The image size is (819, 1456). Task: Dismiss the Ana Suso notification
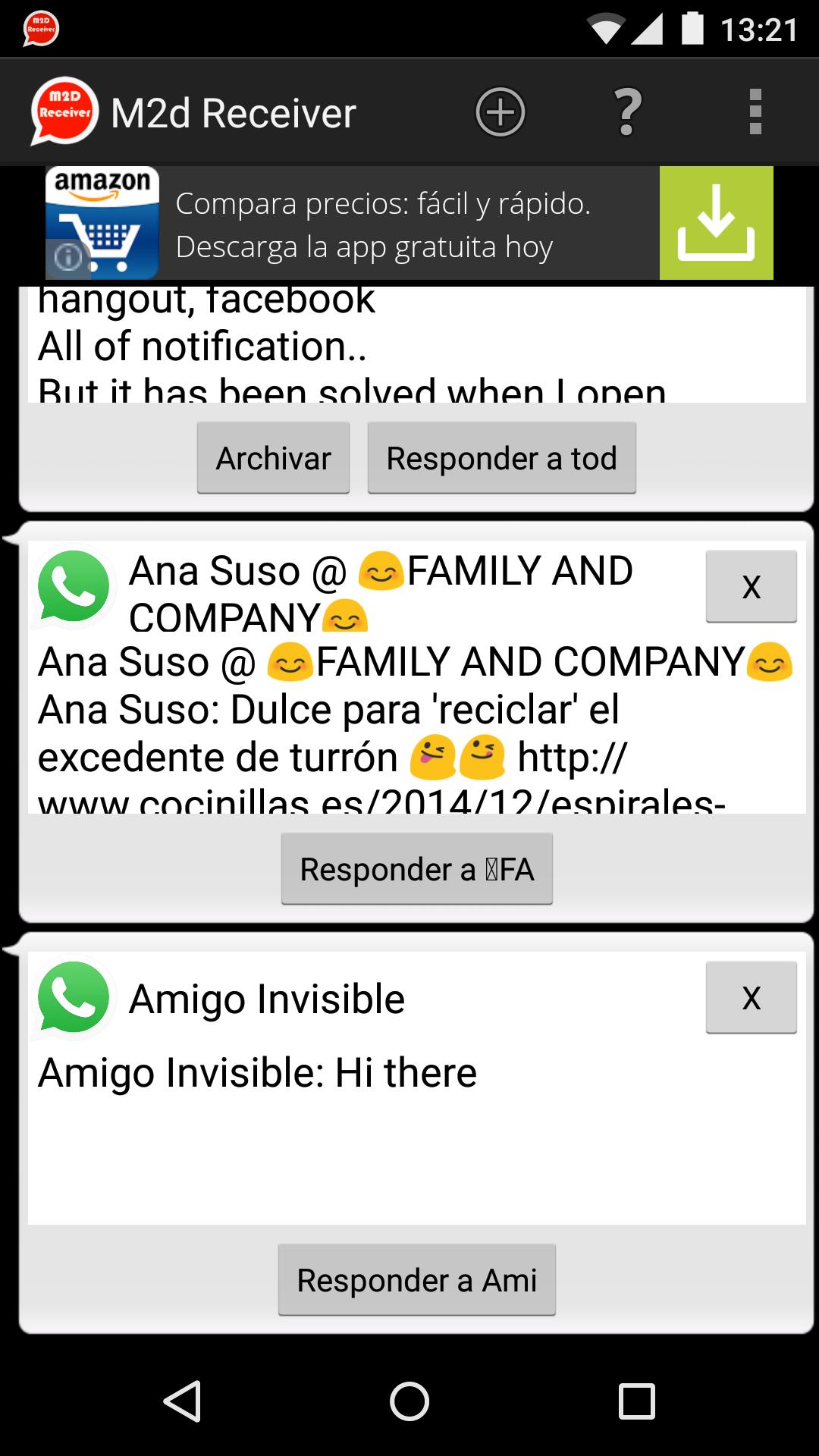point(751,586)
